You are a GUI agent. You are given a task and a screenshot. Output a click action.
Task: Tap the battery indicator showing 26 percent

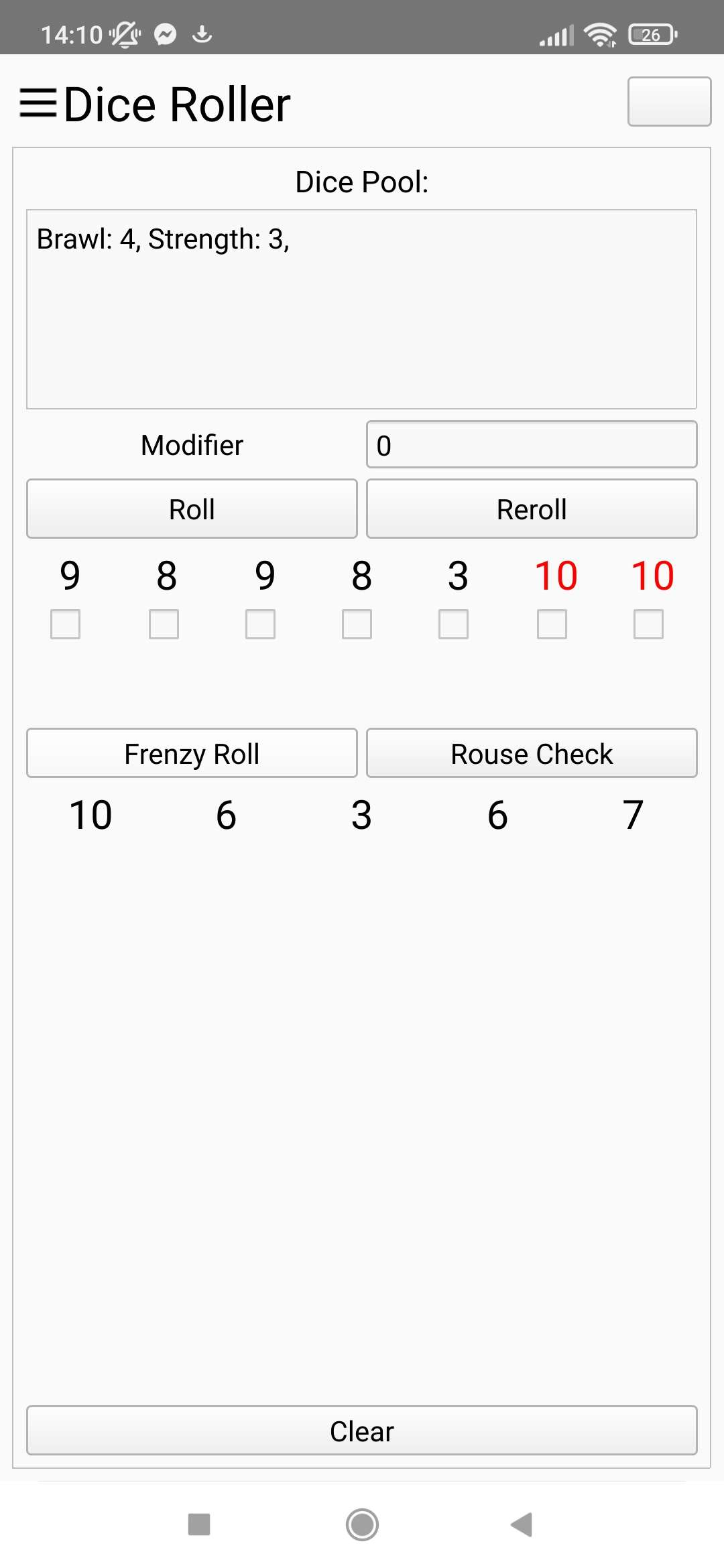pyautogui.click(x=649, y=35)
